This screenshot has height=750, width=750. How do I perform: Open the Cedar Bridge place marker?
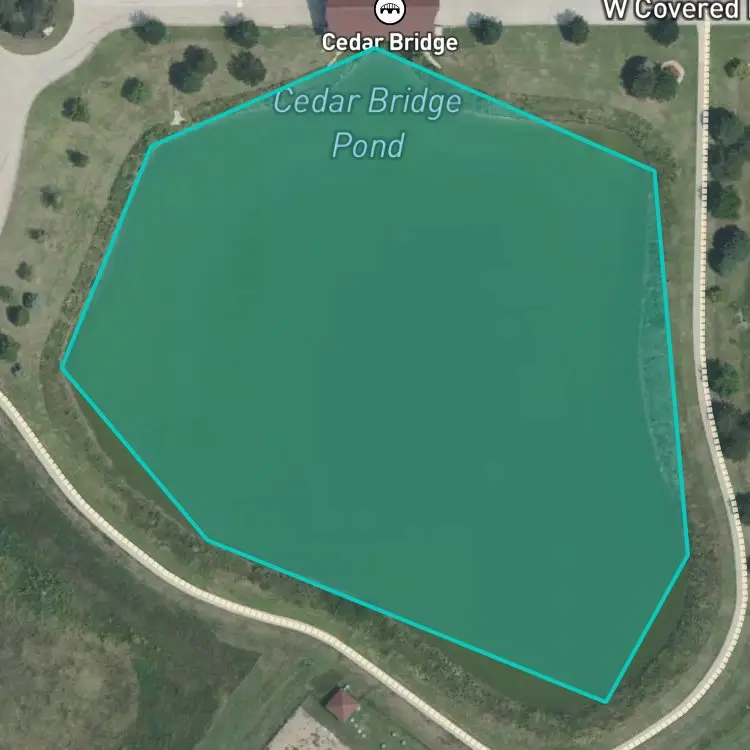click(390, 11)
